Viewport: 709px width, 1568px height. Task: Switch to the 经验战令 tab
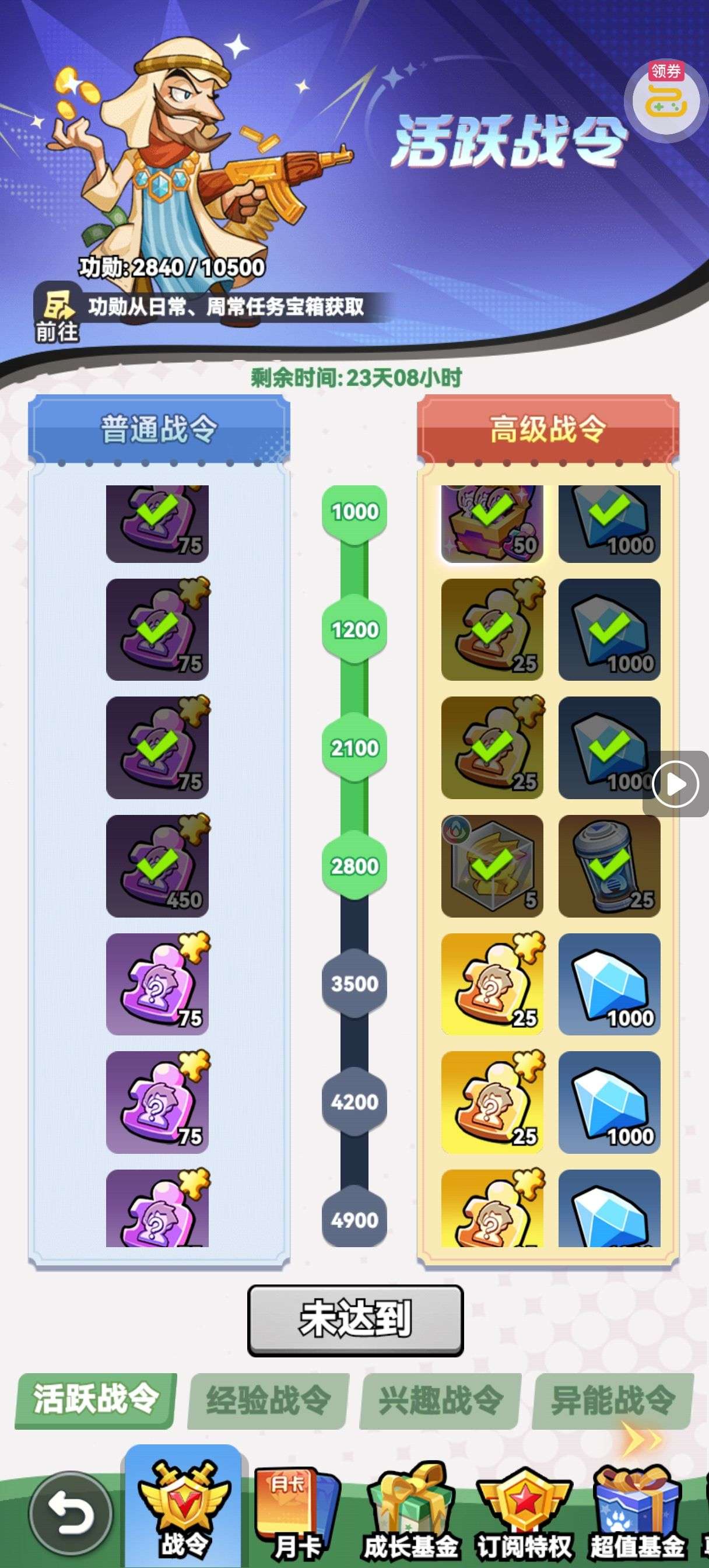point(268,1400)
